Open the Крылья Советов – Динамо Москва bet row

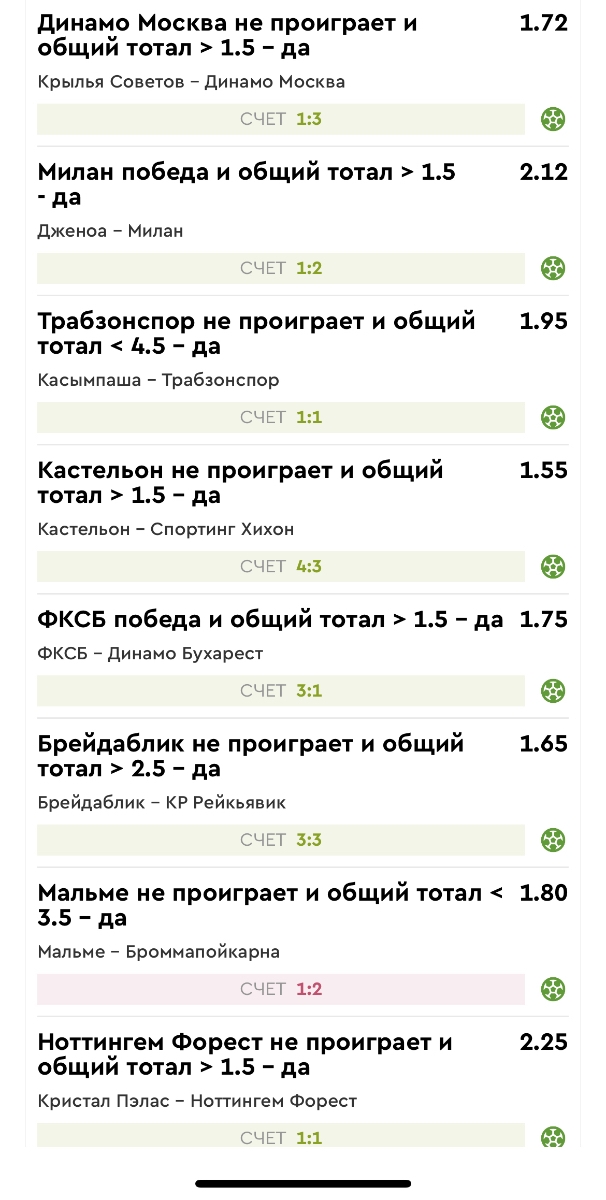192,82
